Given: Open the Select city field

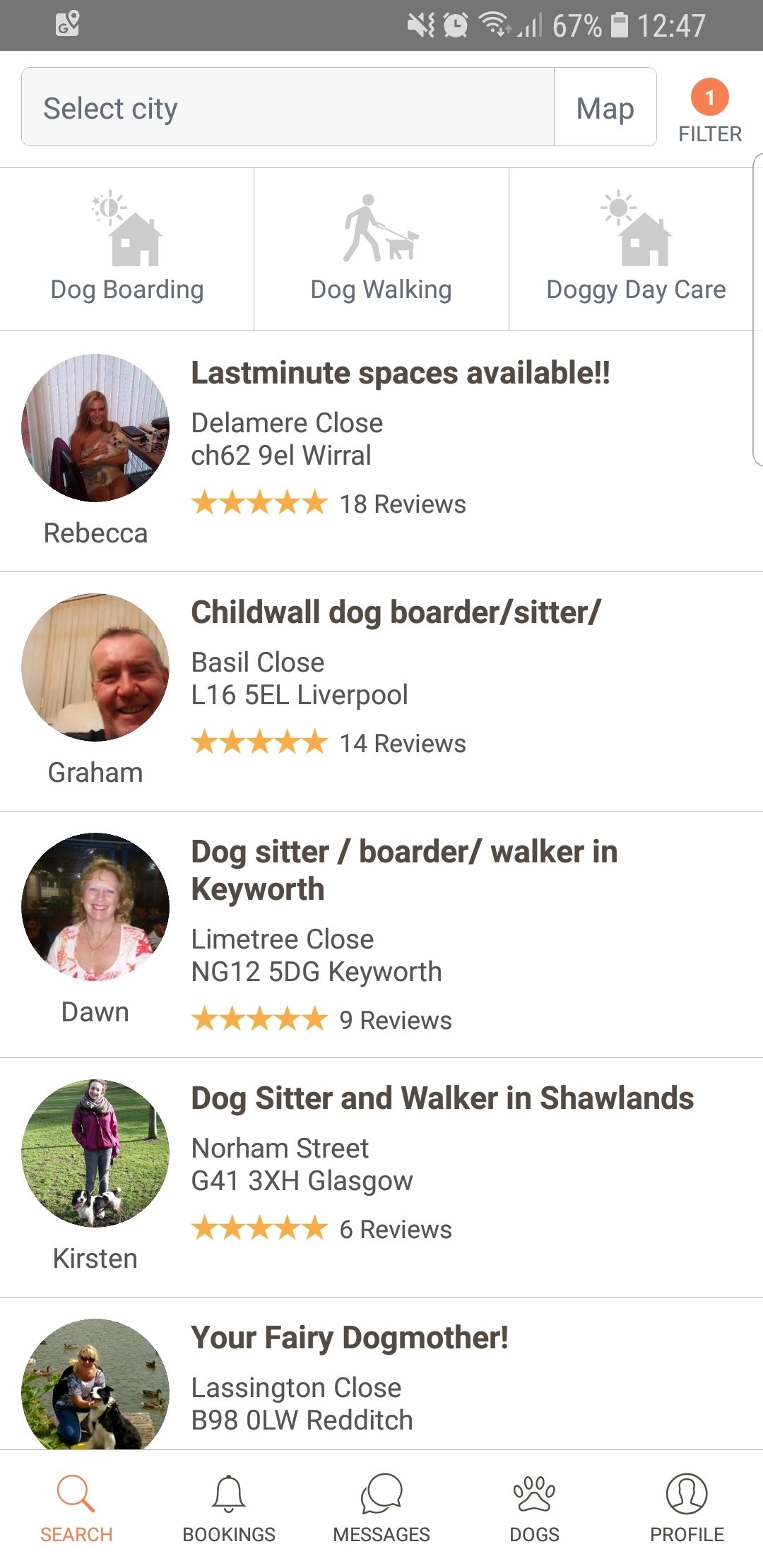Looking at the screenshot, I should 288,107.
